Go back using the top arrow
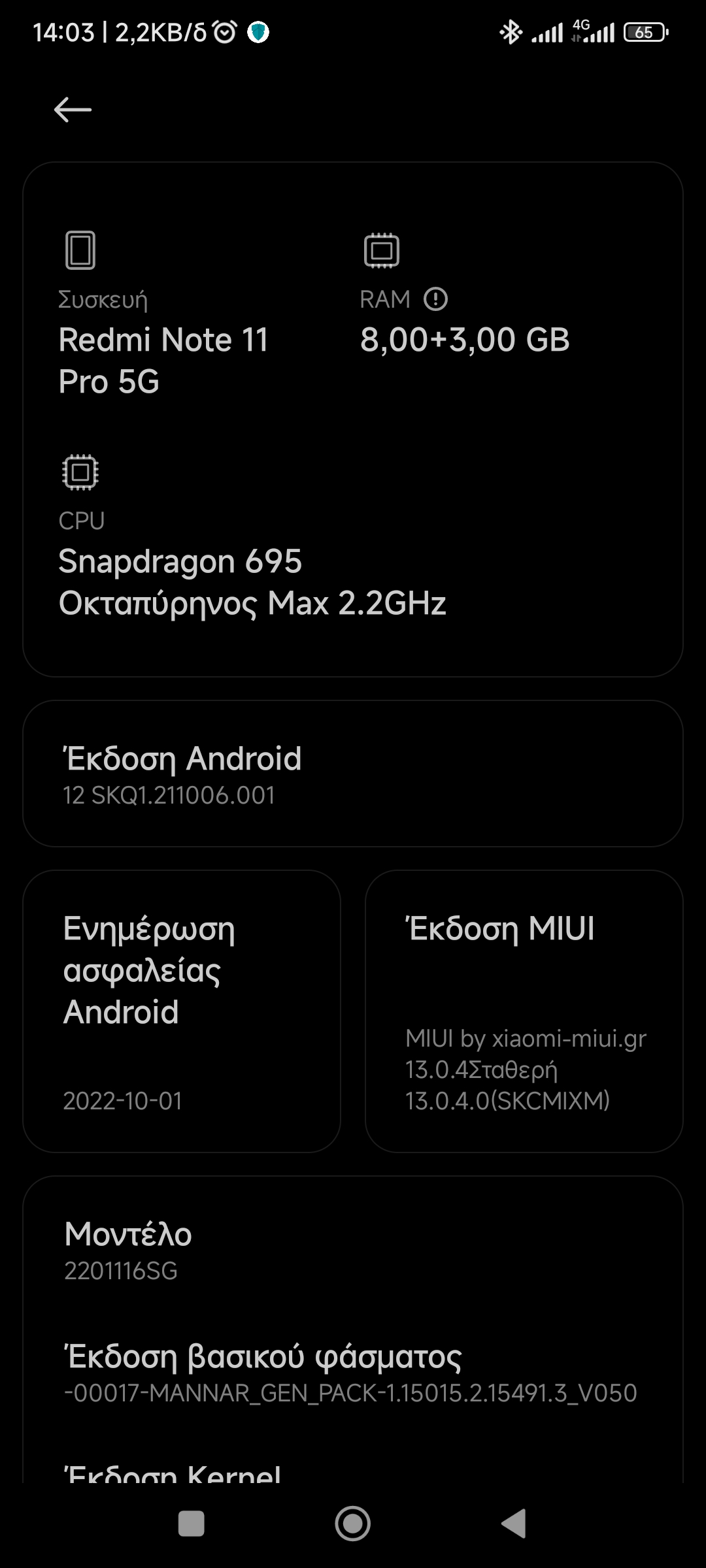The height and width of the screenshot is (1568, 706). 73,110
